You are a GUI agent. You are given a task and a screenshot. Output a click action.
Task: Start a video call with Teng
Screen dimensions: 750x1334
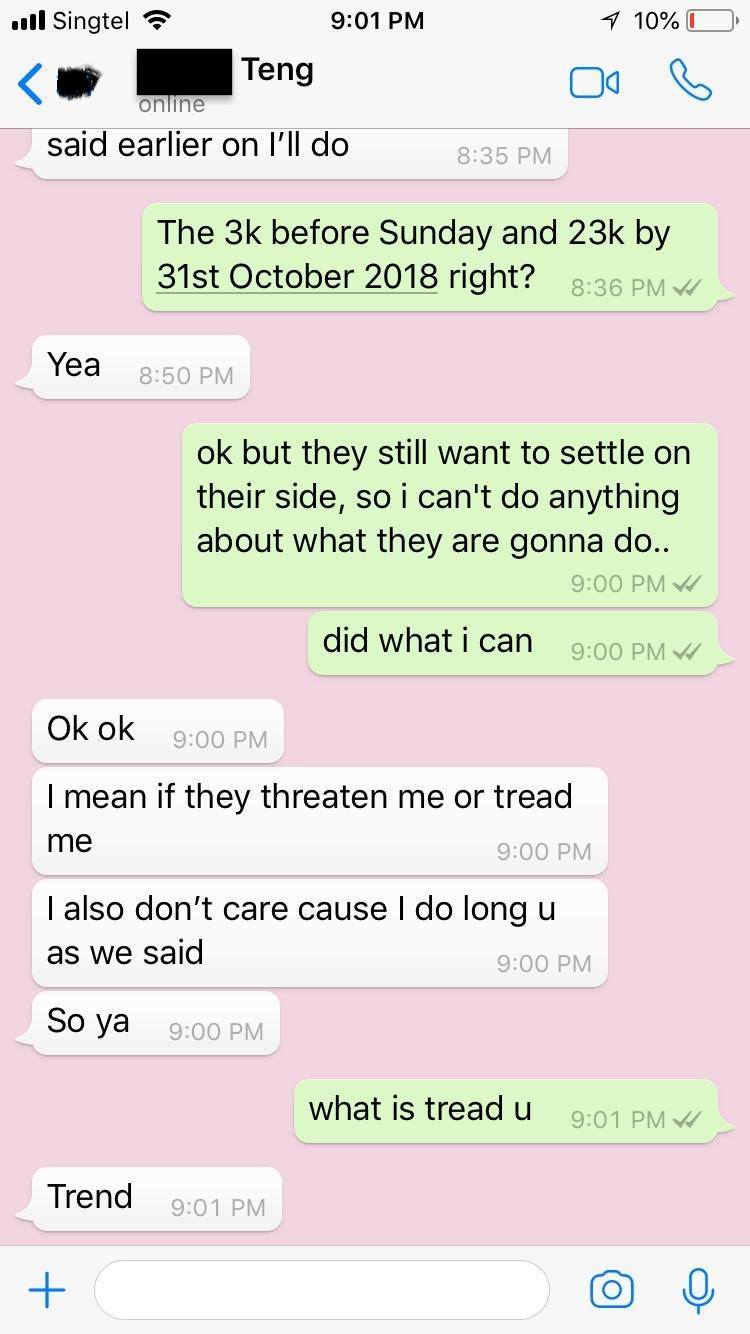(594, 82)
